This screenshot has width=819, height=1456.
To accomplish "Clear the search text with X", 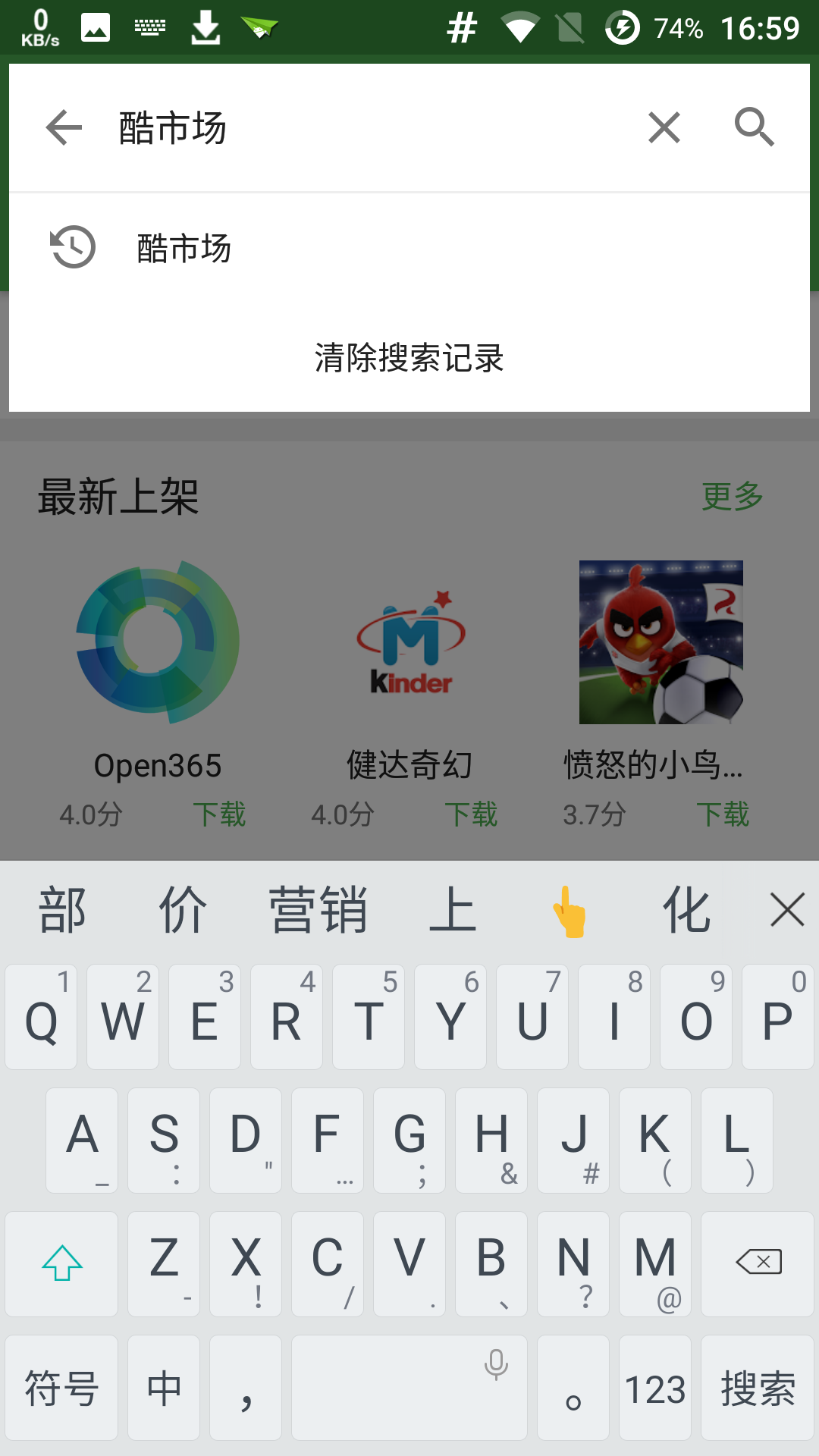I will (664, 127).
